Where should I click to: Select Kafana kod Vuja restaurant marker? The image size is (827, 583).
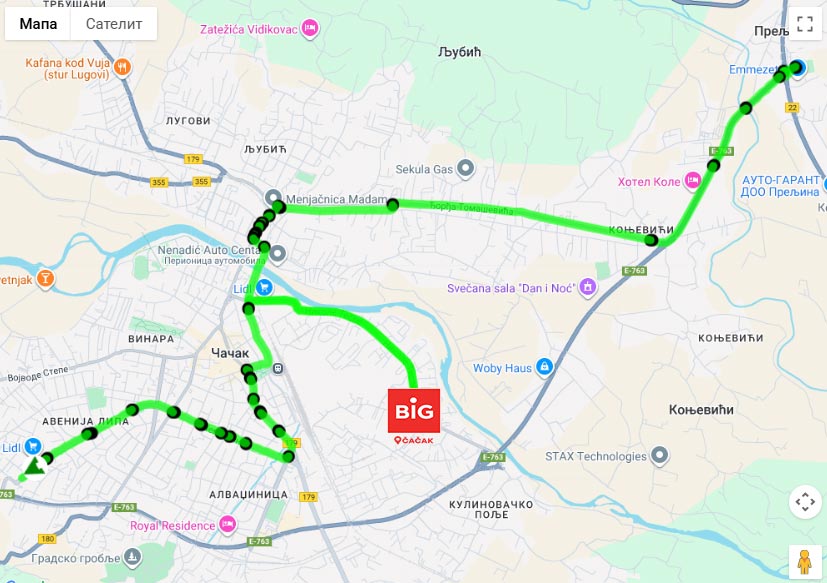coord(121,67)
